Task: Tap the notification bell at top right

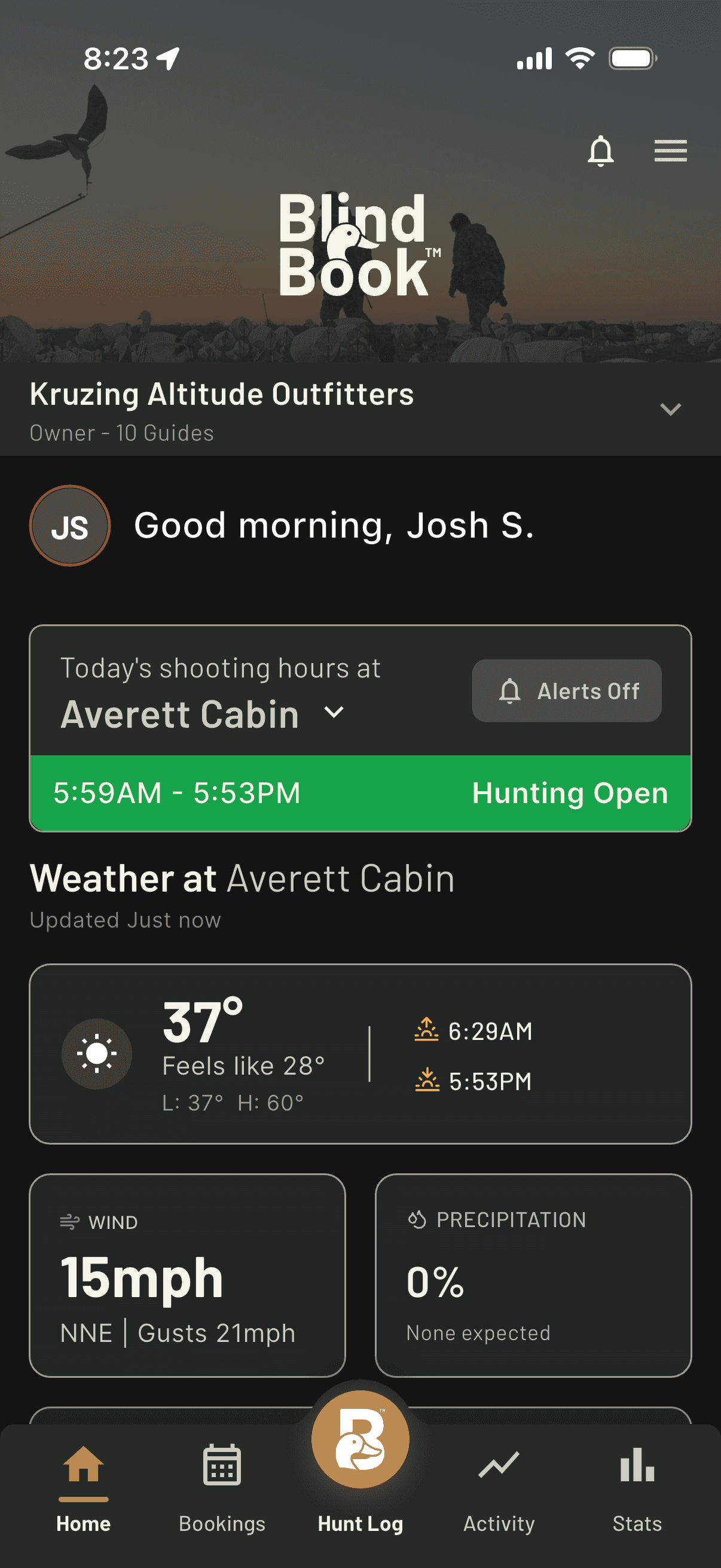Action: 601,150
